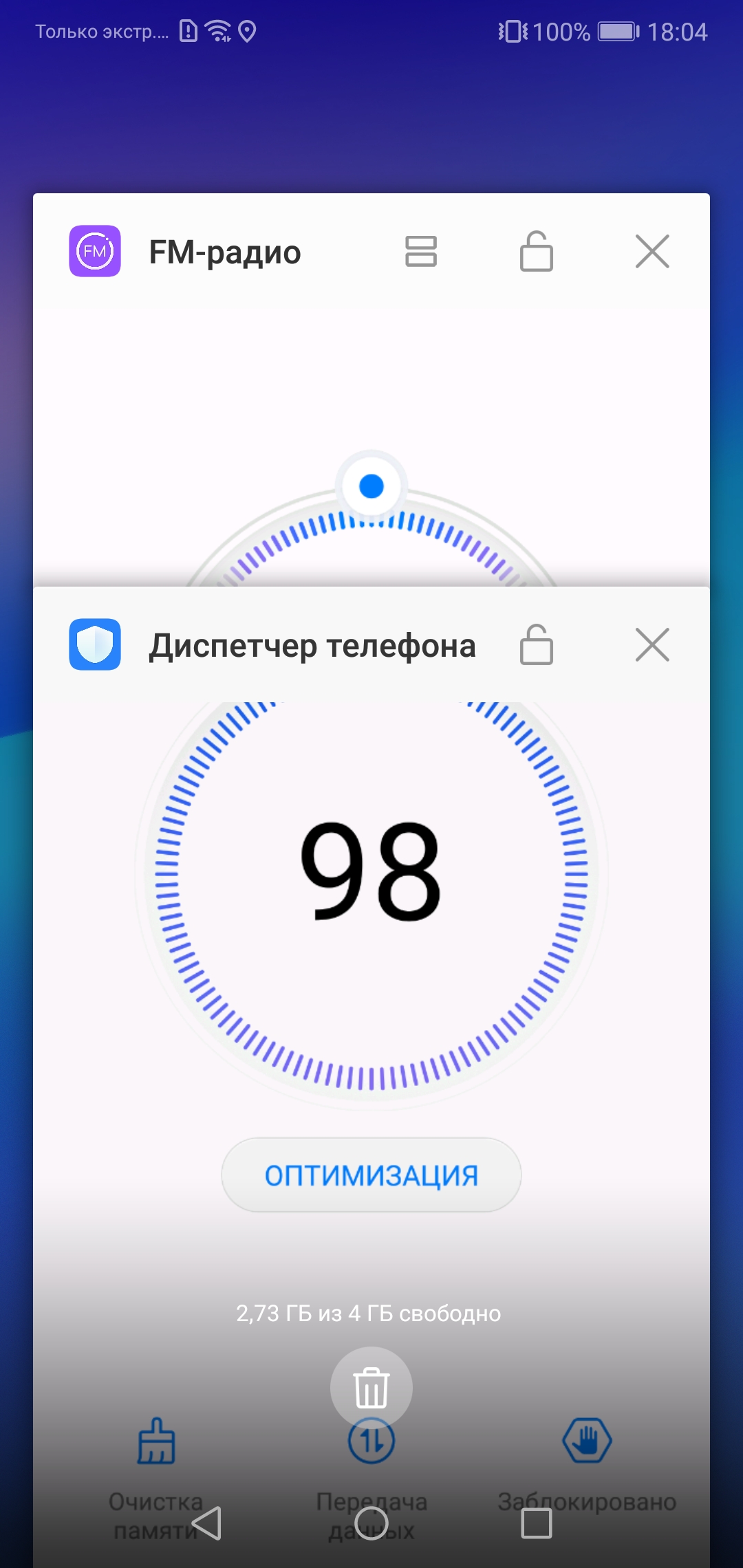Image resolution: width=743 pixels, height=1568 pixels.
Task: Close the Диспетчер телефона card
Action: tap(652, 645)
